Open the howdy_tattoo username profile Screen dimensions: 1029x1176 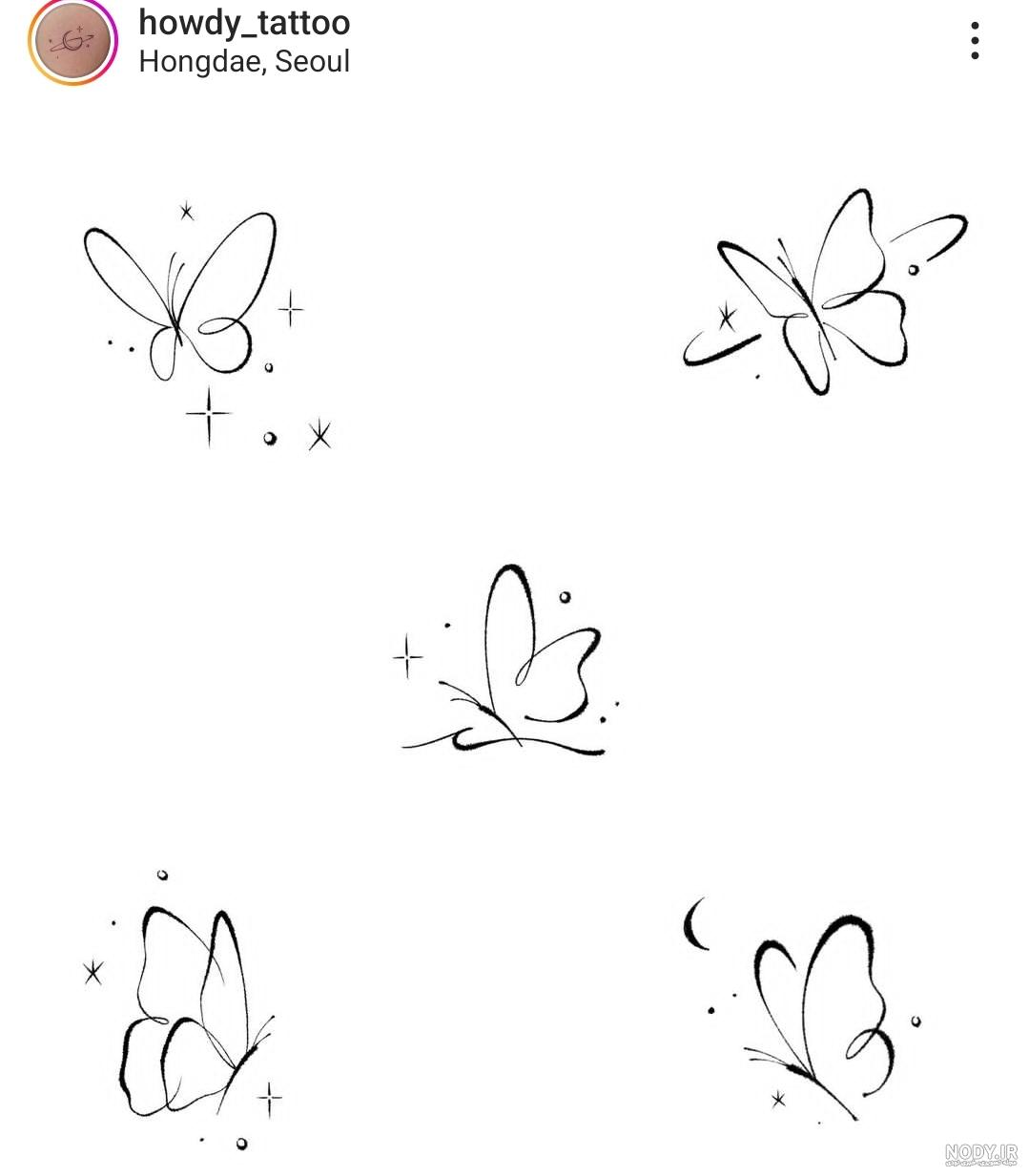click(244, 22)
